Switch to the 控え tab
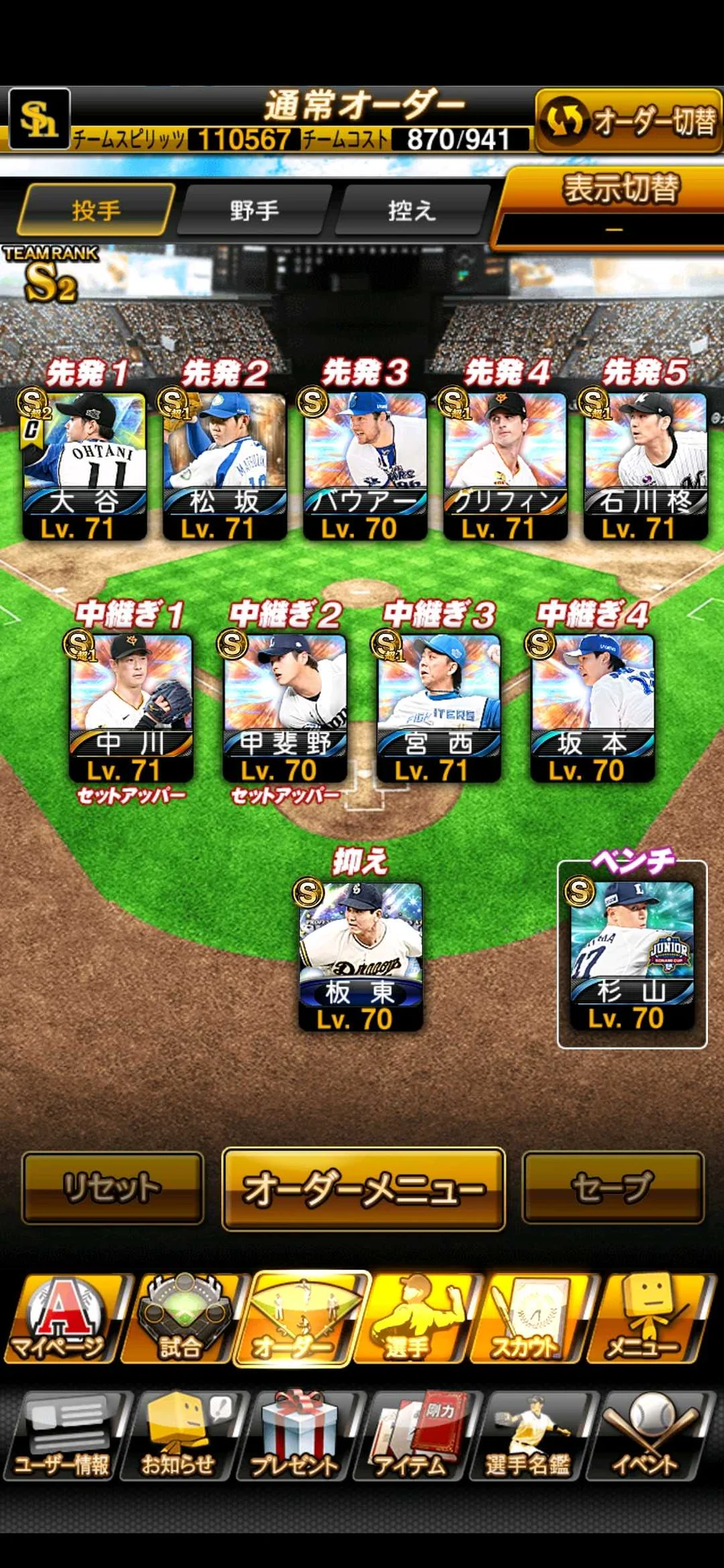This screenshot has height=1568, width=724. (x=412, y=211)
